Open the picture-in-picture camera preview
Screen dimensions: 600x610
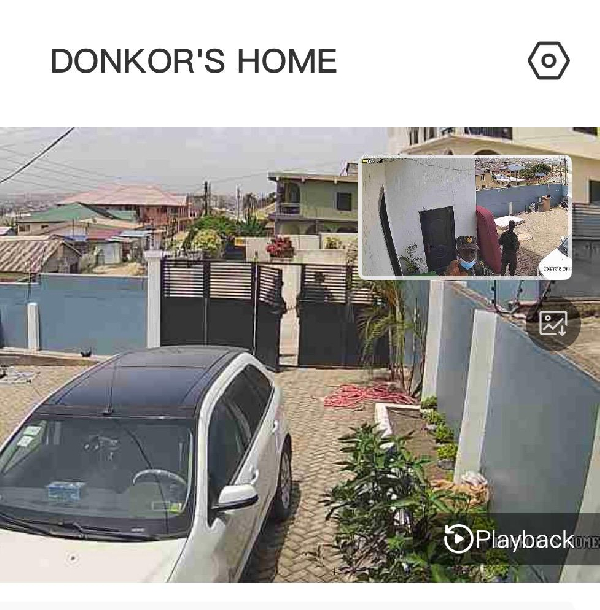click(x=465, y=217)
